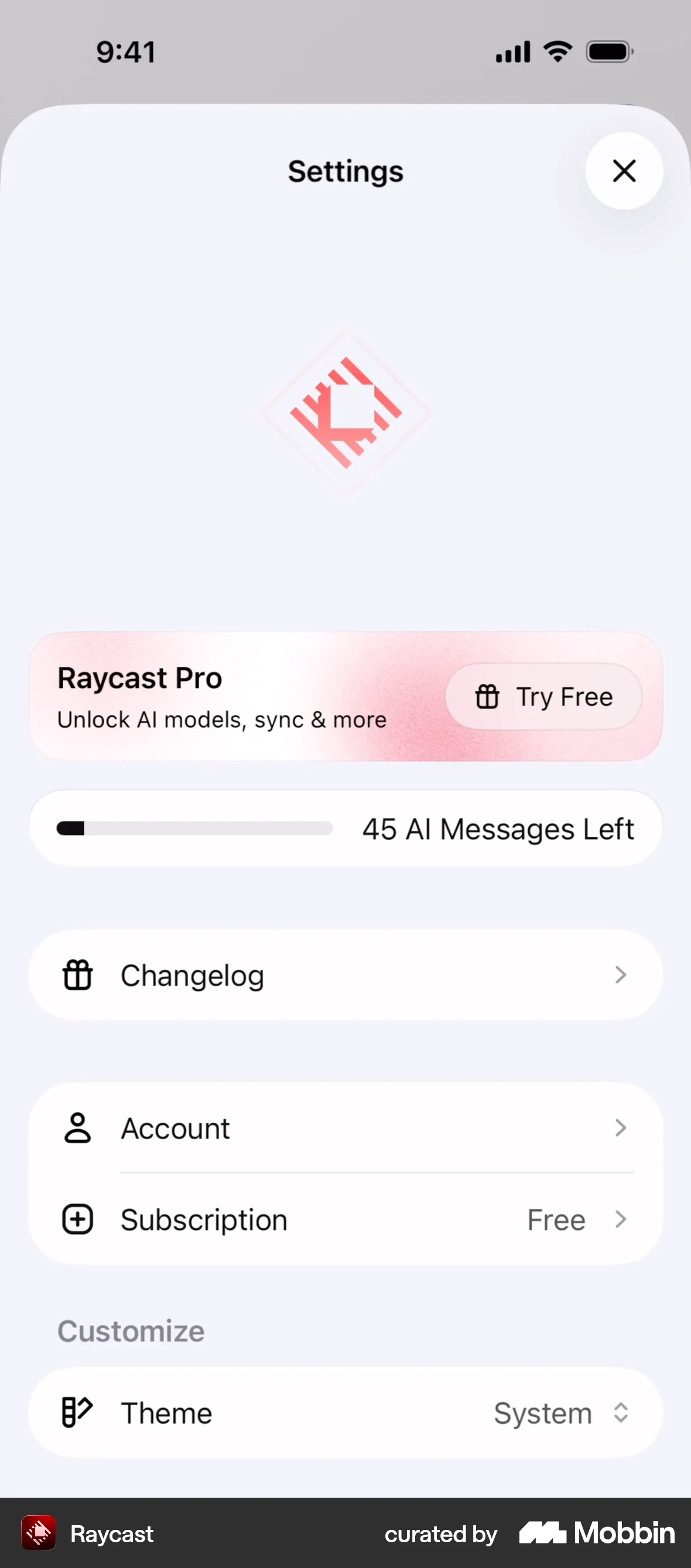The image size is (691, 1568).
Task: Go to Account settings
Action: (x=345, y=1129)
